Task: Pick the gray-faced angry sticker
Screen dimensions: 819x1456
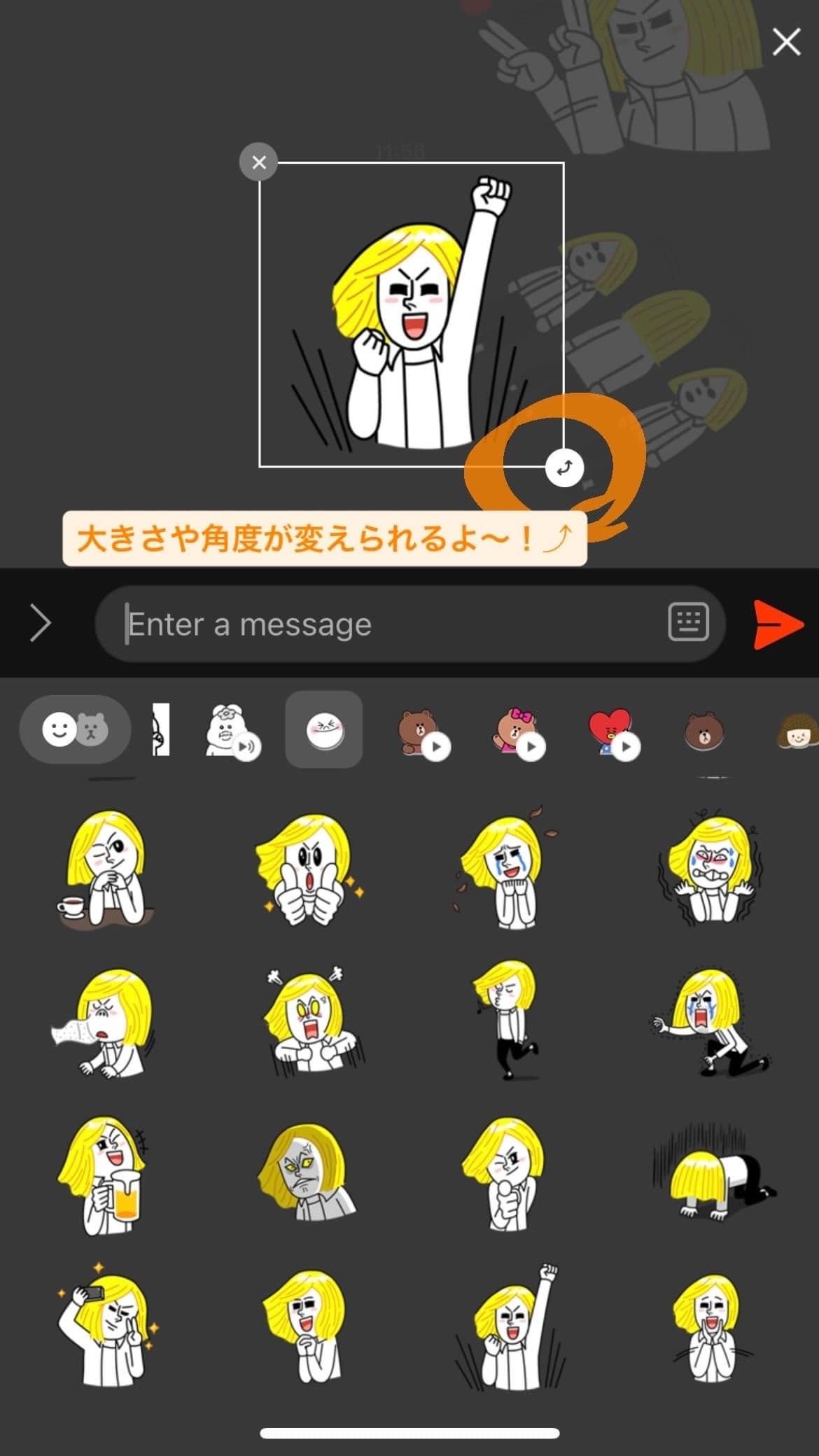Action: [308, 1176]
